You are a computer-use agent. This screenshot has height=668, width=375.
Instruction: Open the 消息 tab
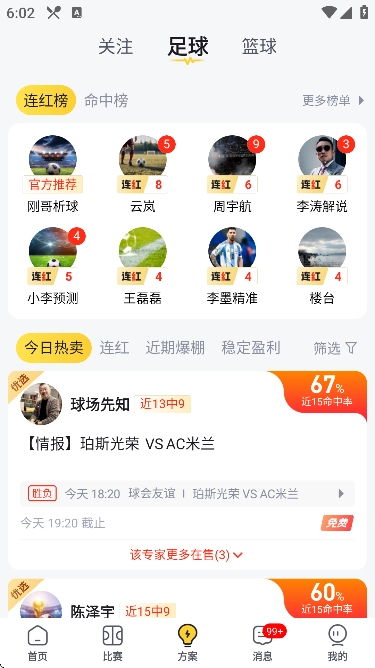coord(263,644)
